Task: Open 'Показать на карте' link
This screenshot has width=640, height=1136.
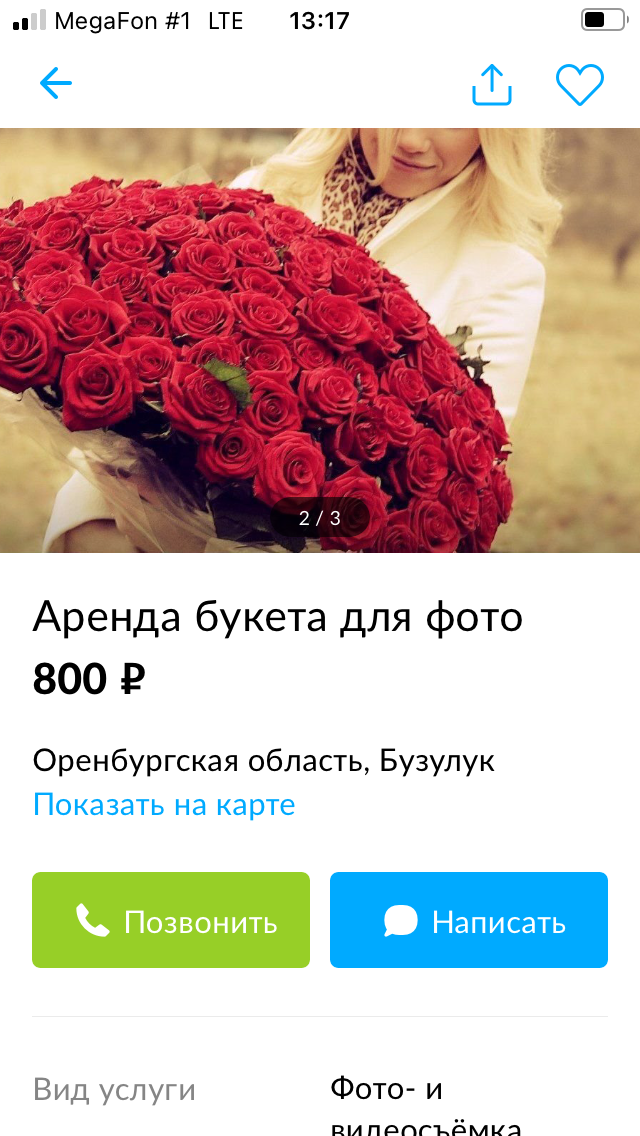Action: click(164, 804)
